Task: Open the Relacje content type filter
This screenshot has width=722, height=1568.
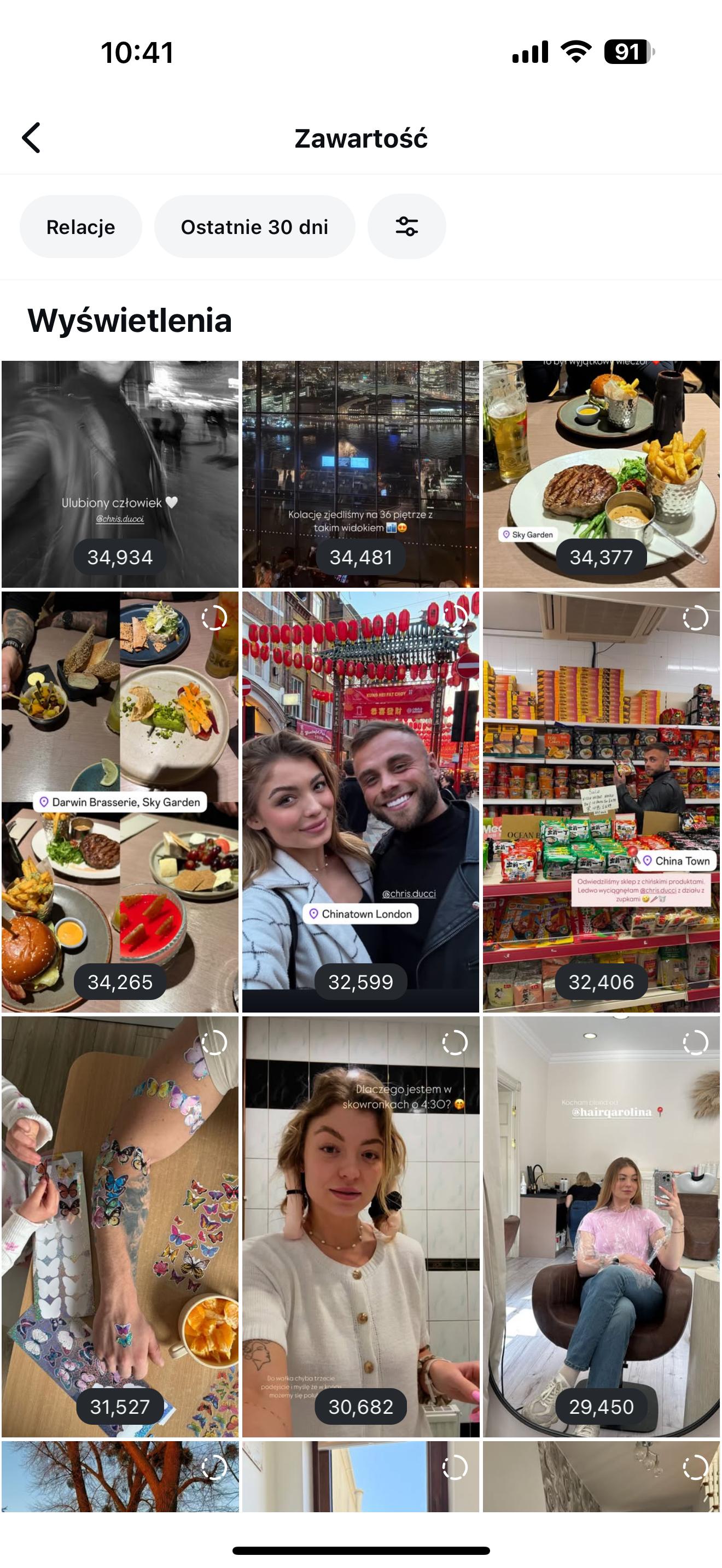Action: point(80,227)
